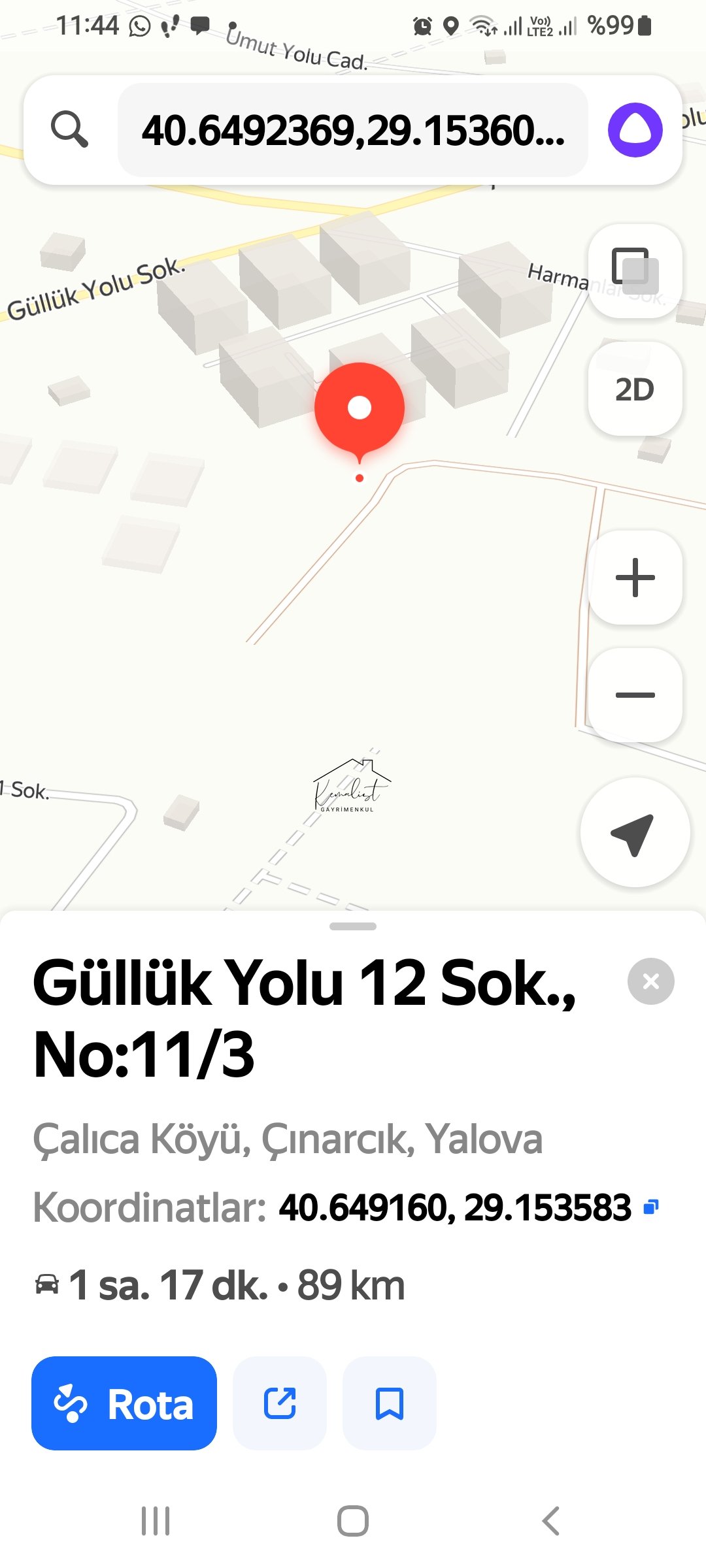Share this location

(x=280, y=1403)
